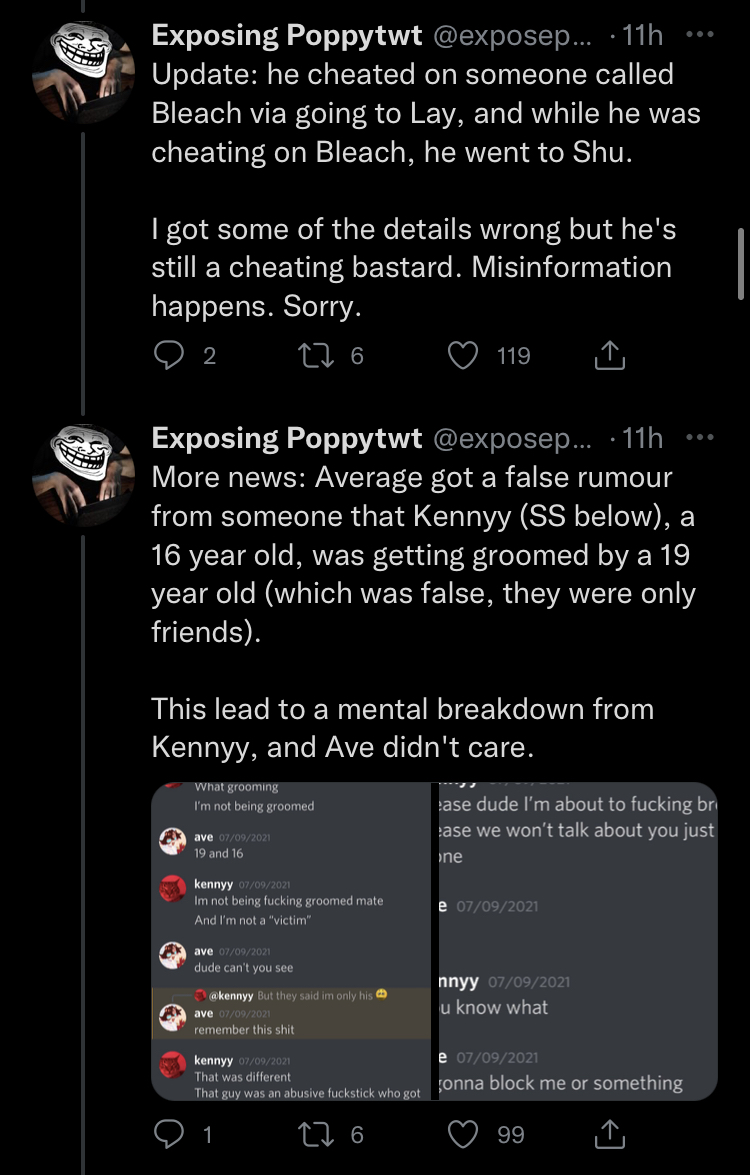The image size is (750, 1175).
Task: Reply to the 'Update: he cheated' tweet
Action: pyautogui.click(x=168, y=356)
